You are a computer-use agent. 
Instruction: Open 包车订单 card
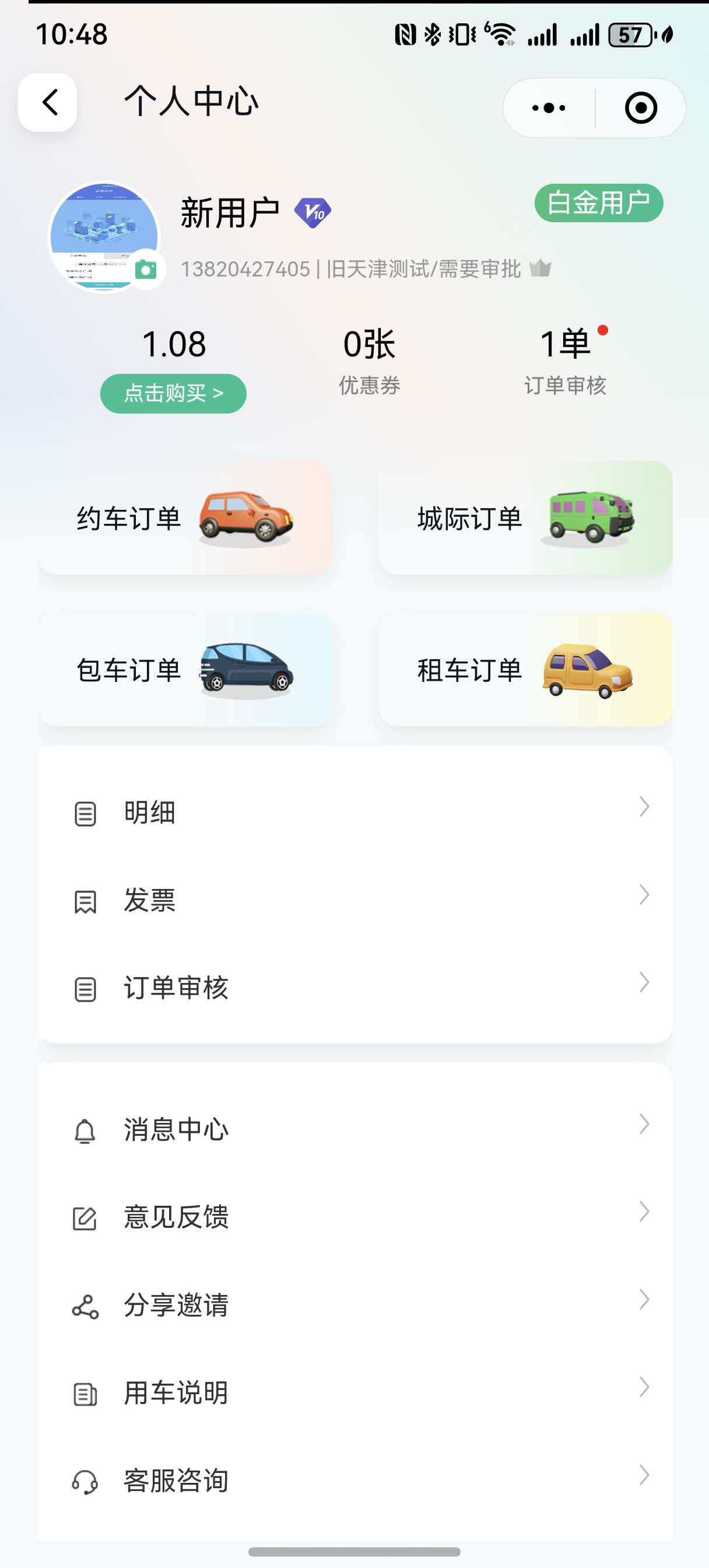coord(185,669)
